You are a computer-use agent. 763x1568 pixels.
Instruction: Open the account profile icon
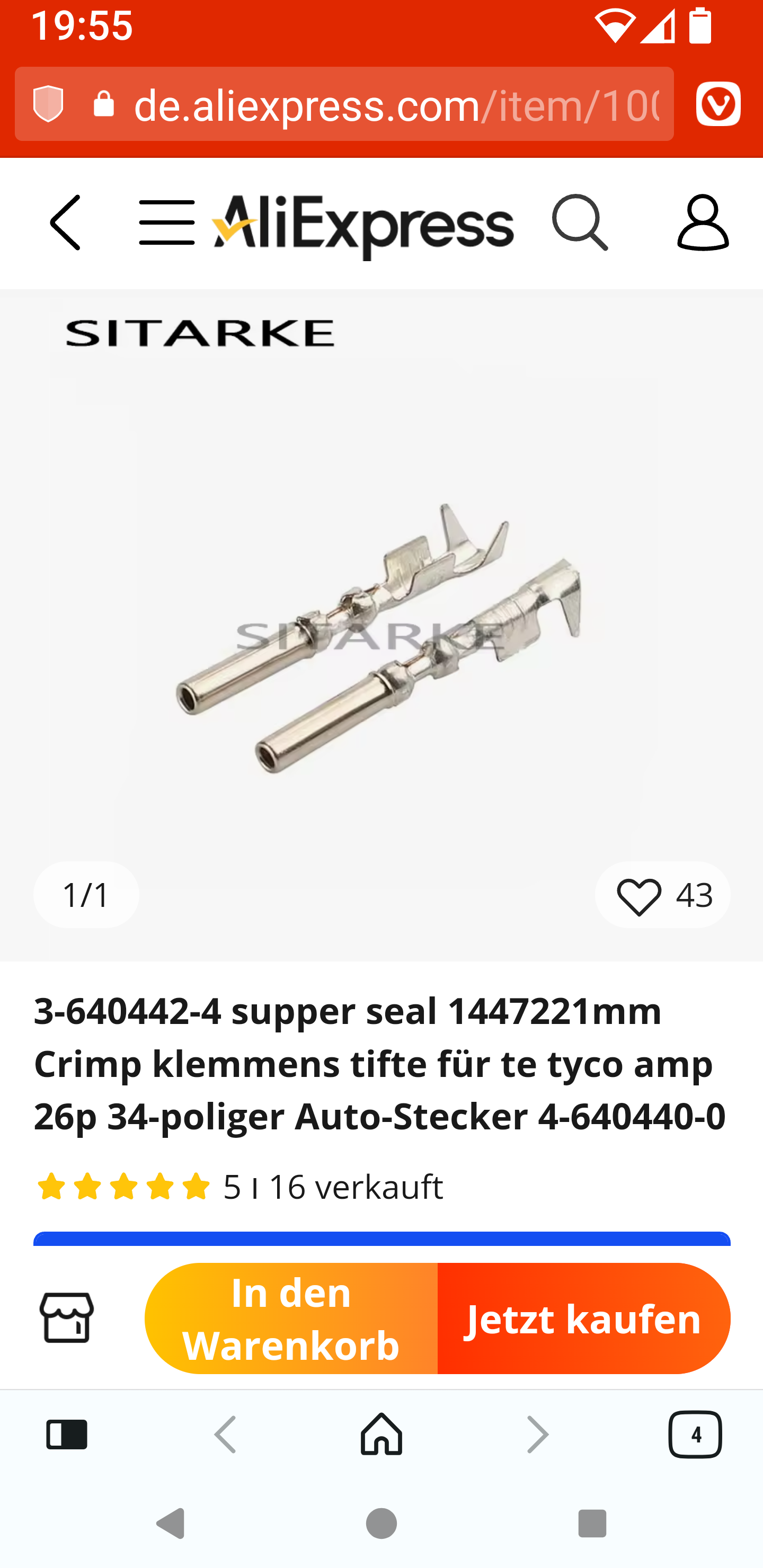pyautogui.click(x=702, y=223)
